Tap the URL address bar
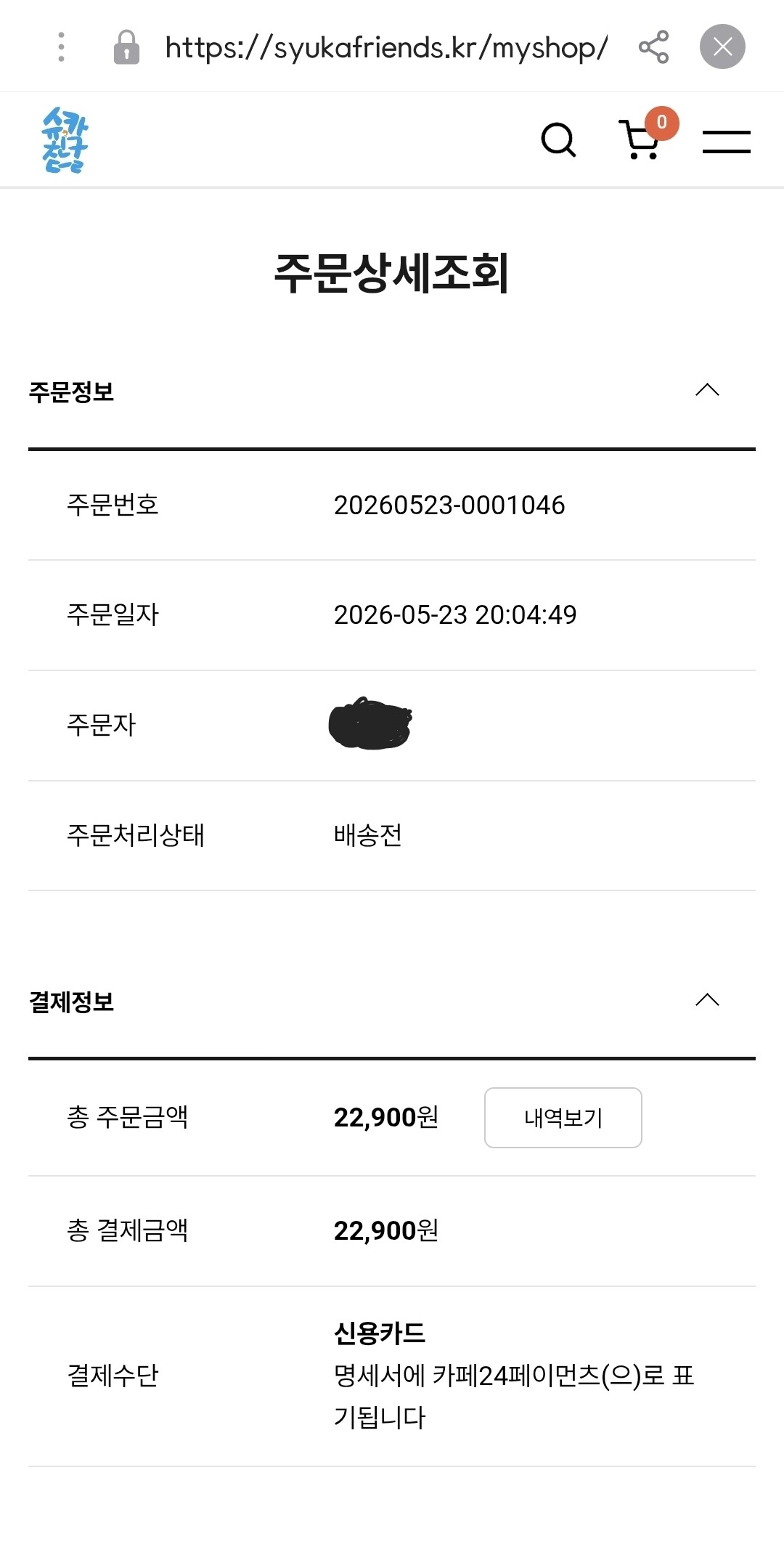The height and width of the screenshot is (1547, 784). (x=386, y=48)
